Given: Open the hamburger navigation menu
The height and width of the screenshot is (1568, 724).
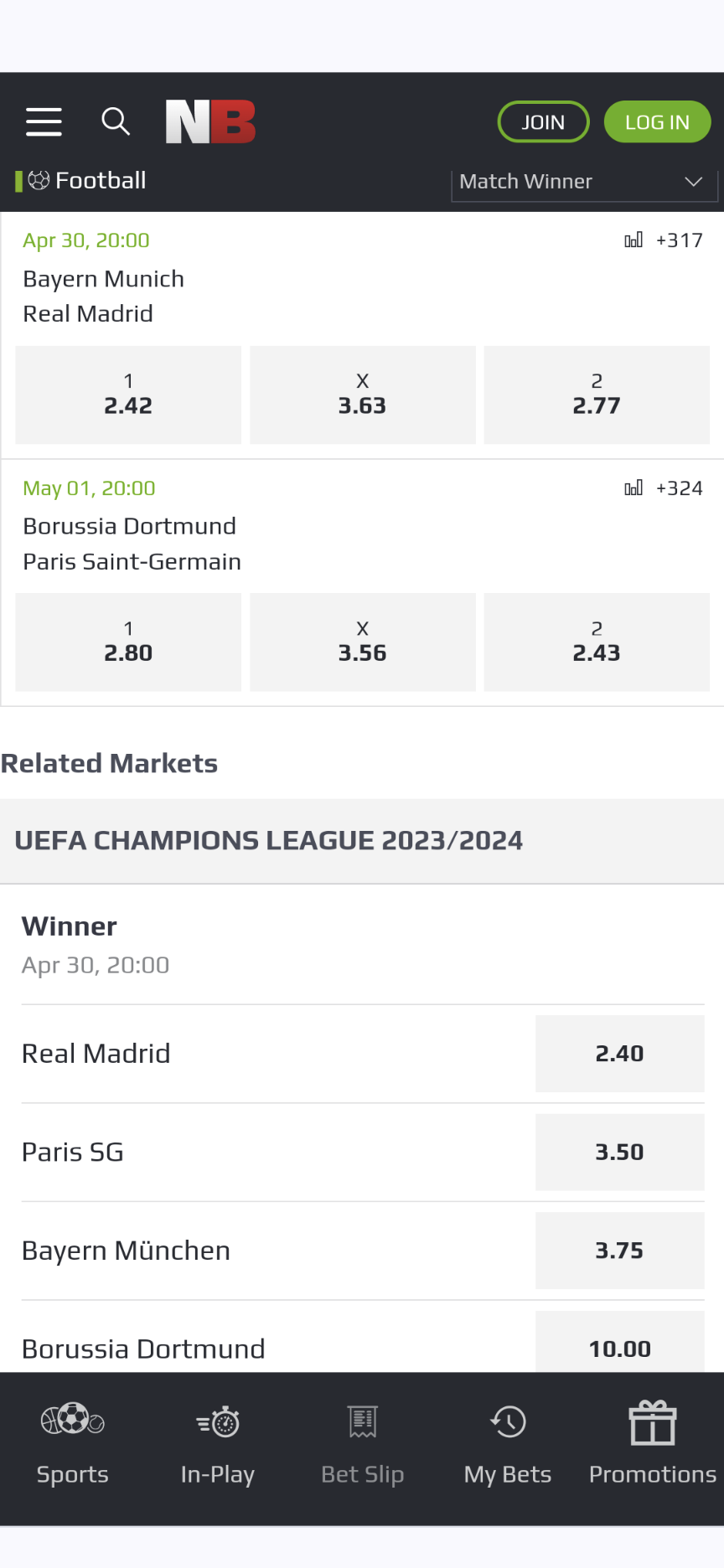Looking at the screenshot, I should point(44,121).
